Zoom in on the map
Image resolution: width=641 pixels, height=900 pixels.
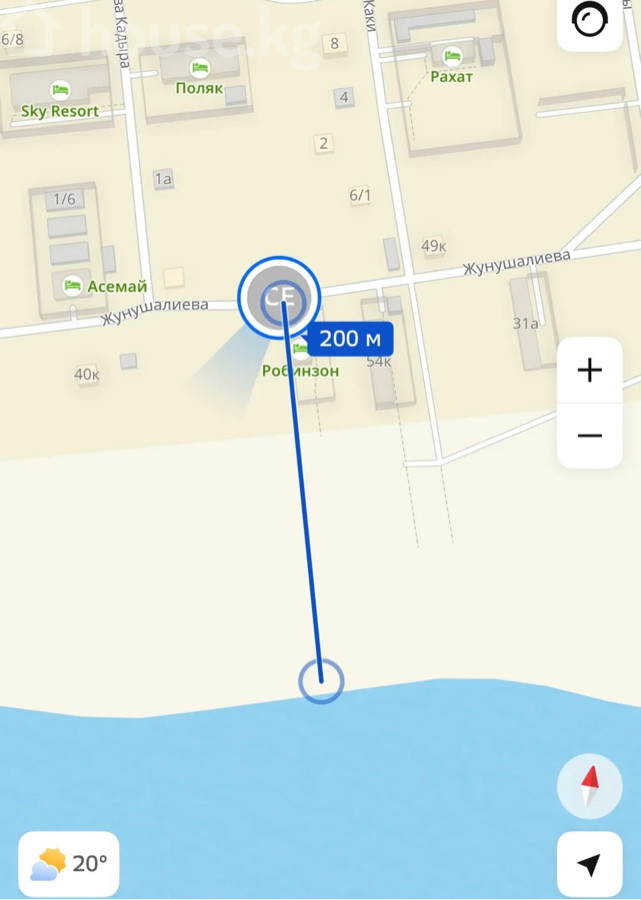click(x=590, y=371)
